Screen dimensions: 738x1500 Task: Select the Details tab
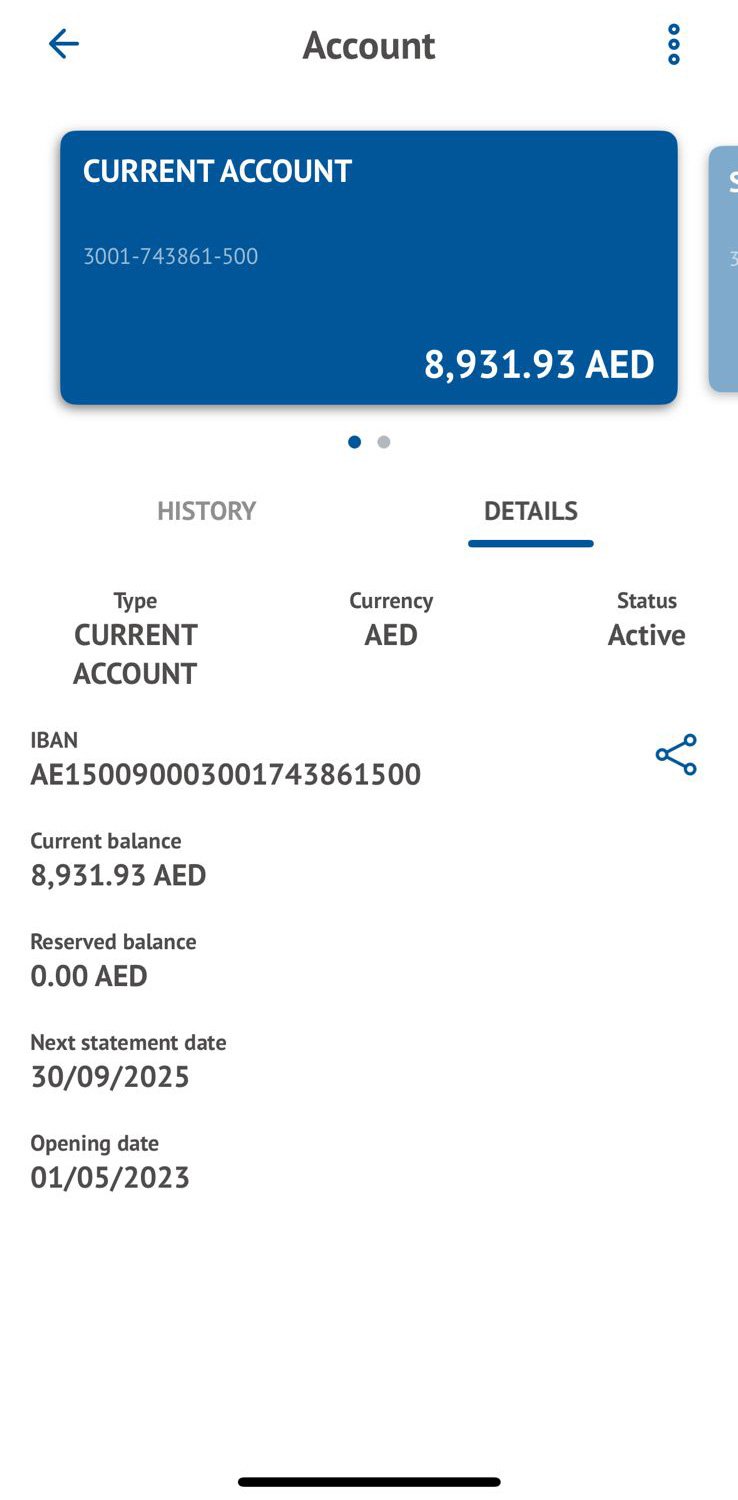[x=530, y=511]
